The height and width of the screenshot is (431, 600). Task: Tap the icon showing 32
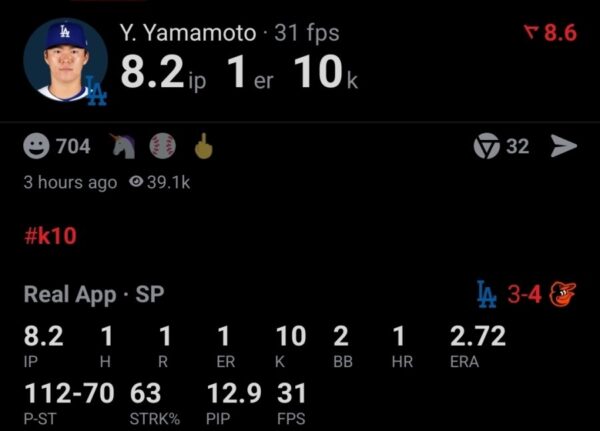[486, 146]
